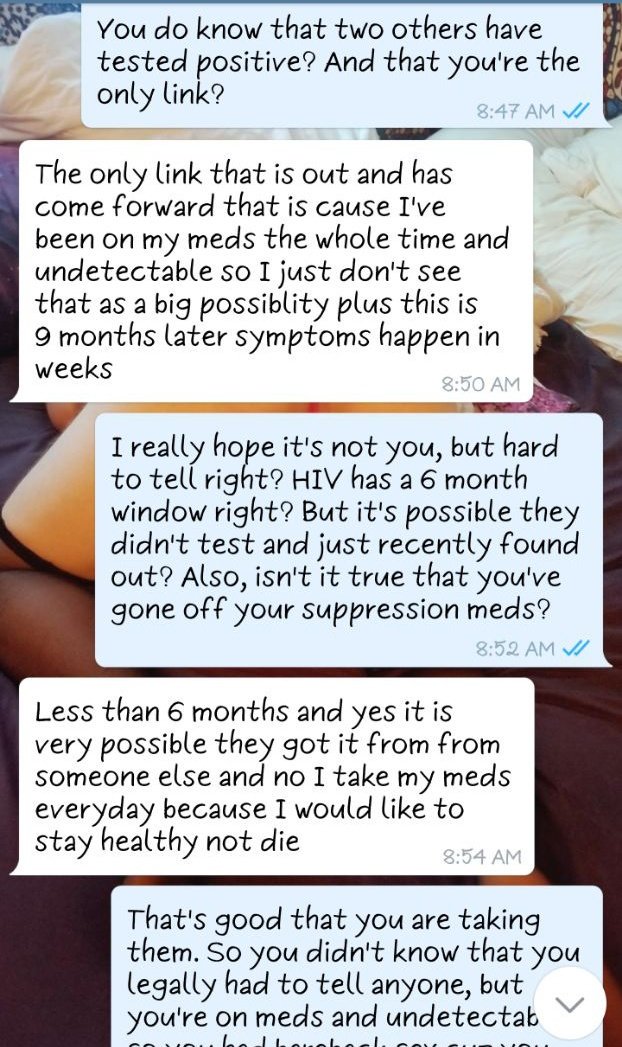622x1047 pixels.
Task: Jump to the latest message
Action: tap(570, 1003)
